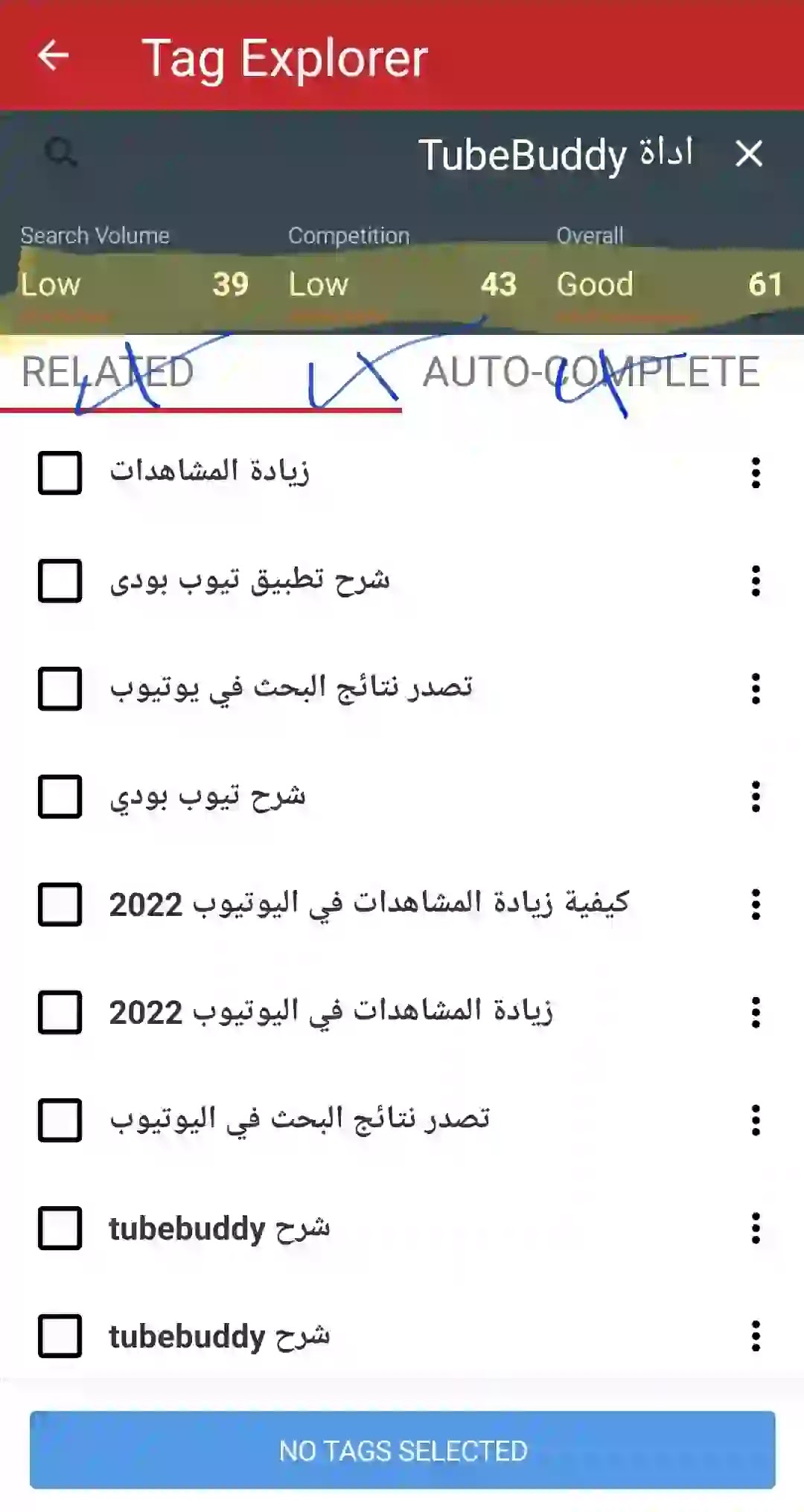
Task: Select tag زيادة المشاهدات في اليوتيوب 2022
Action: point(60,1012)
